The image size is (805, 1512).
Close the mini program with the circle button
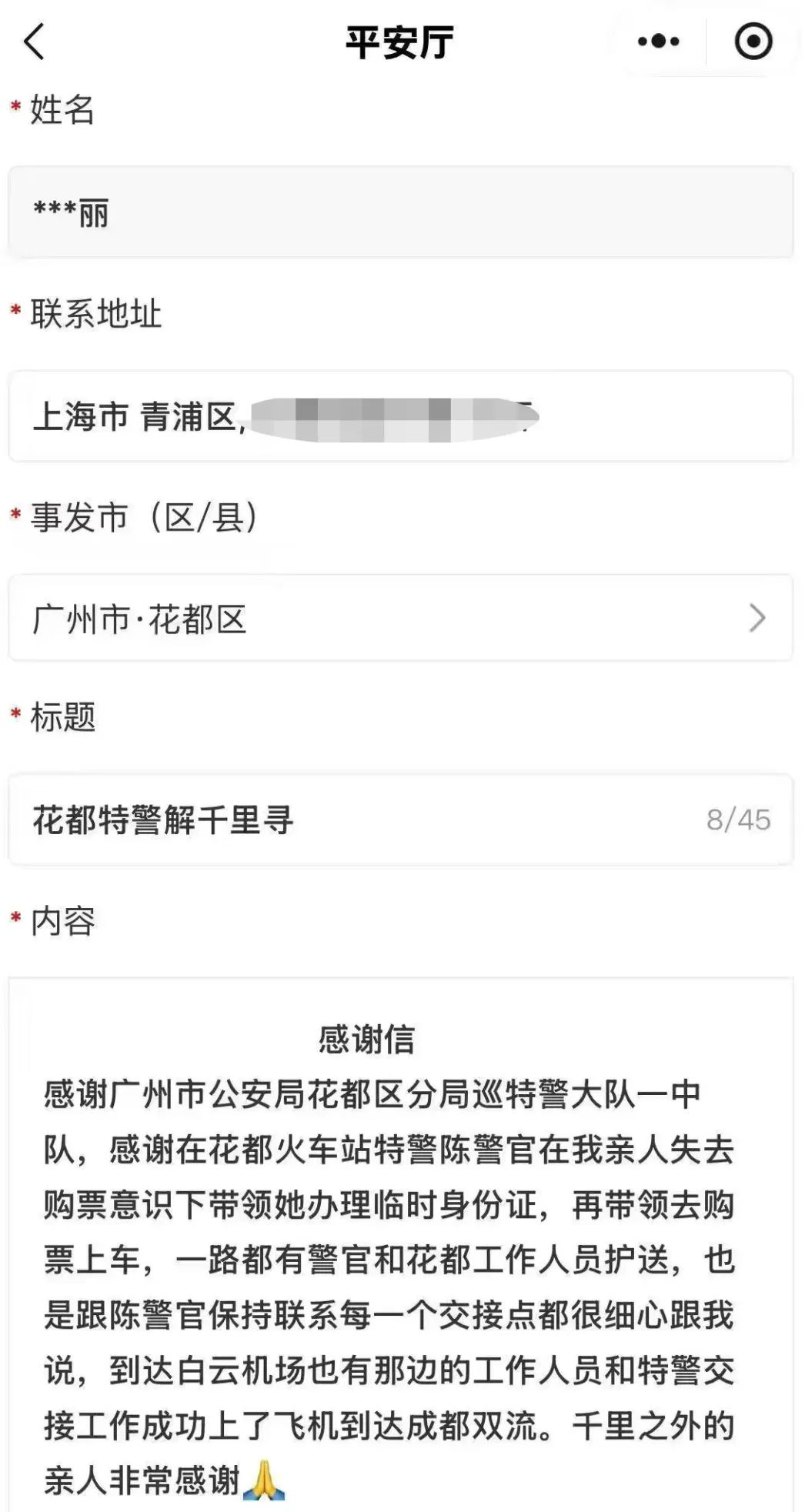pyautogui.click(x=753, y=42)
